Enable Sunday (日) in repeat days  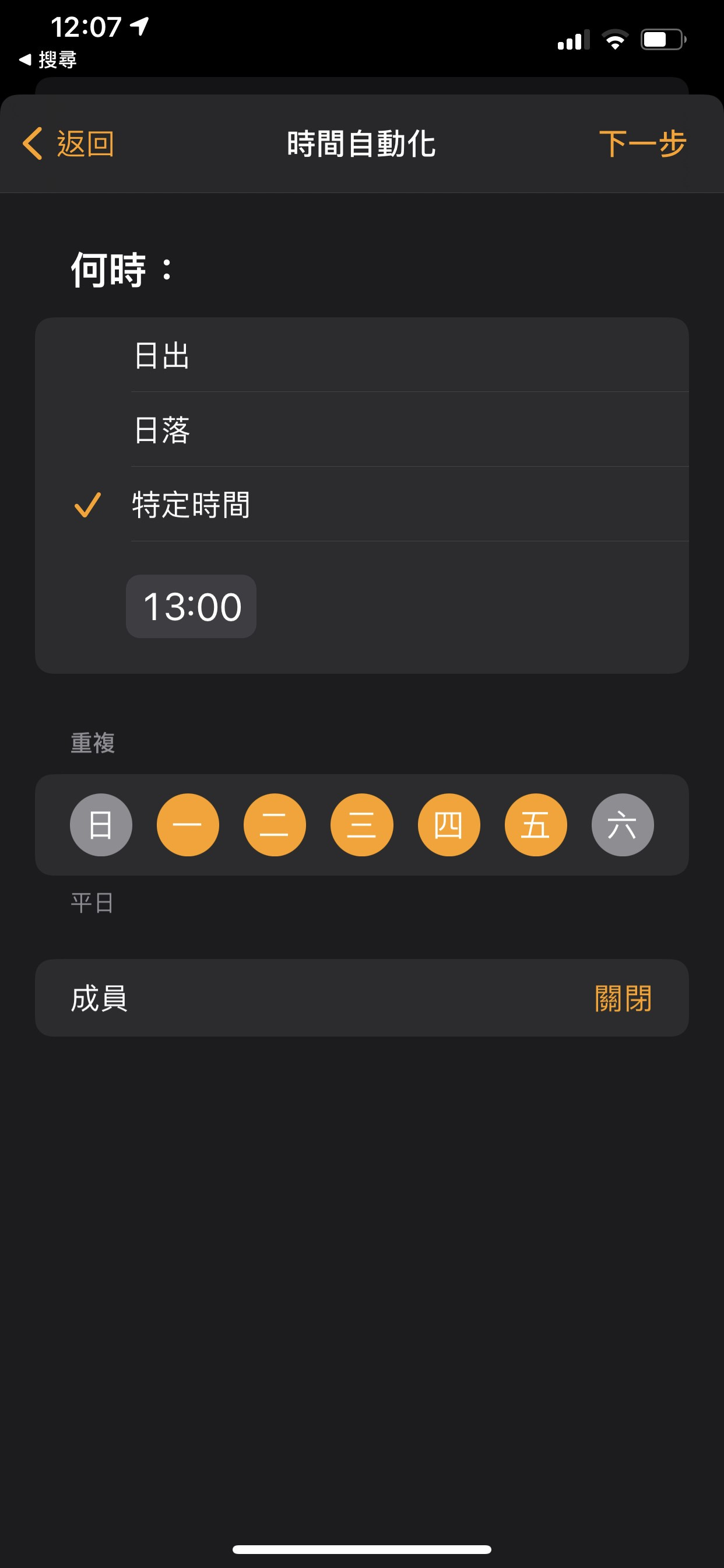(x=101, y=825)
